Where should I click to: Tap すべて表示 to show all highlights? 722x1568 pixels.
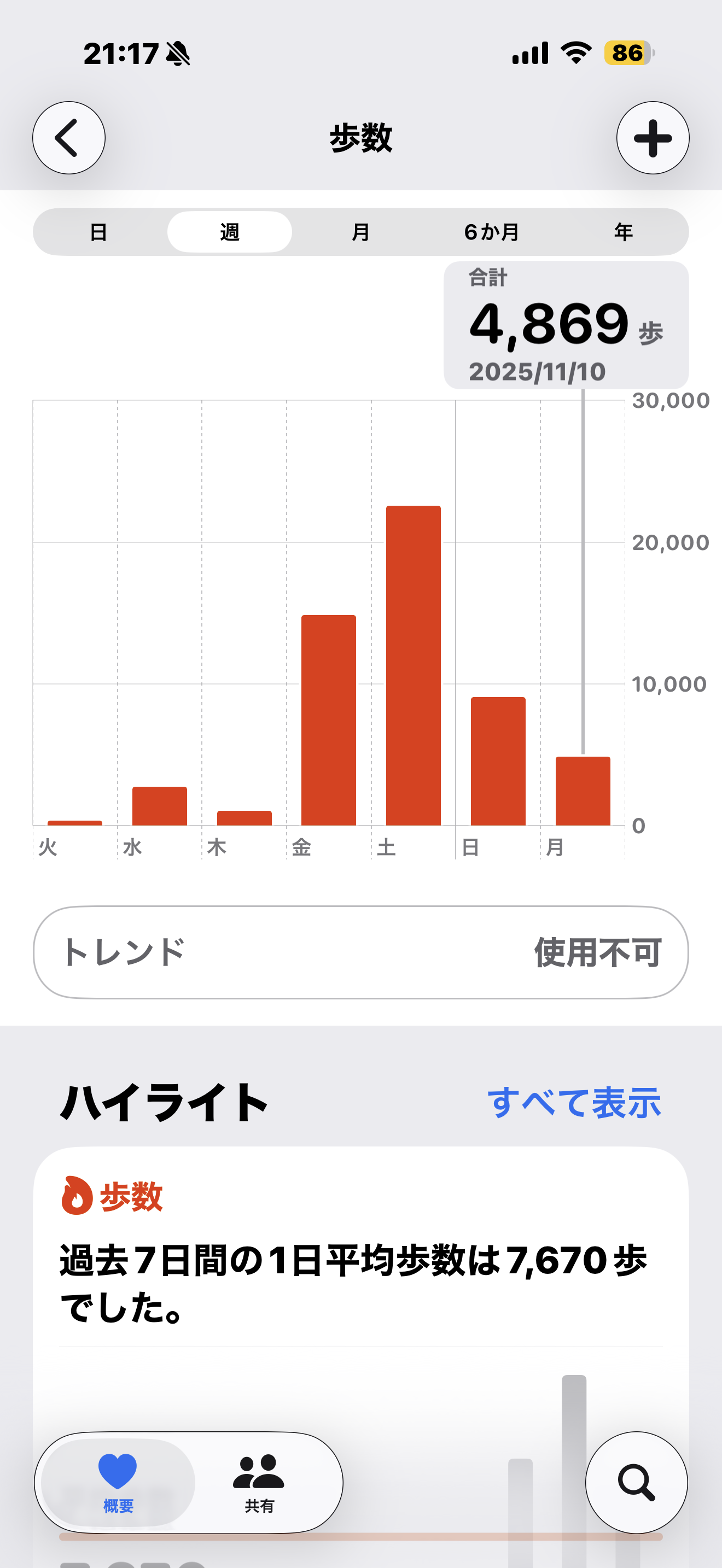click(573, 1102)
